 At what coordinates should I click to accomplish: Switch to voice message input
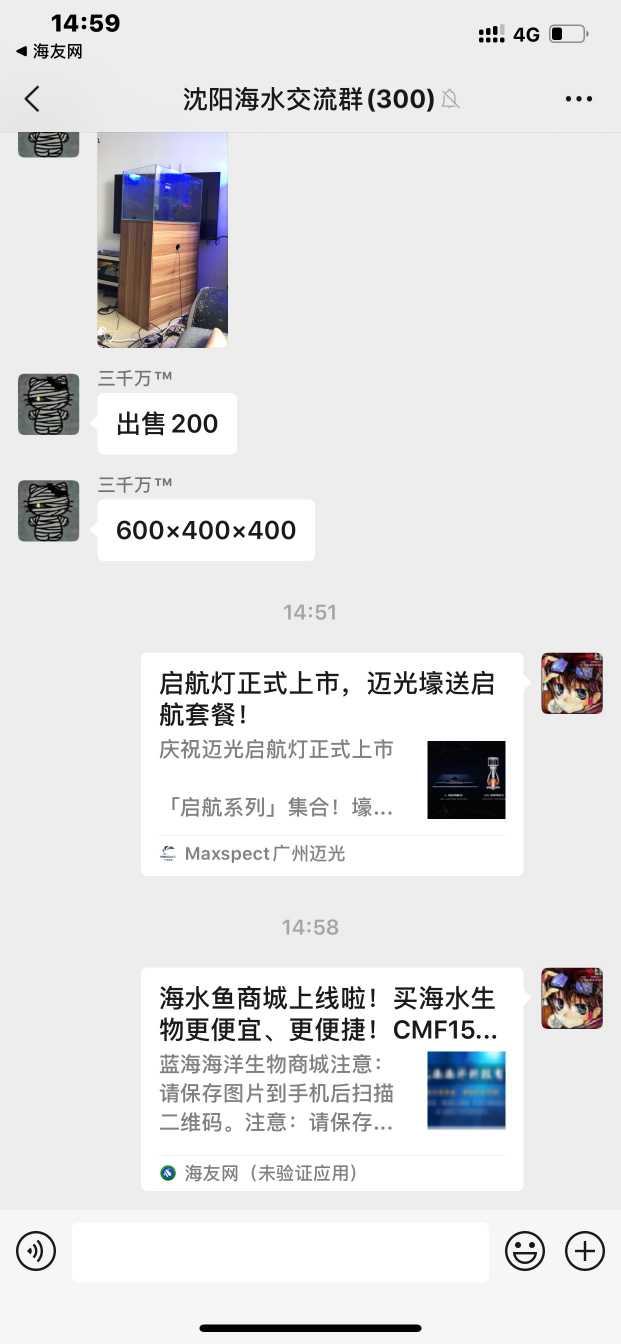coord(36,1251)
